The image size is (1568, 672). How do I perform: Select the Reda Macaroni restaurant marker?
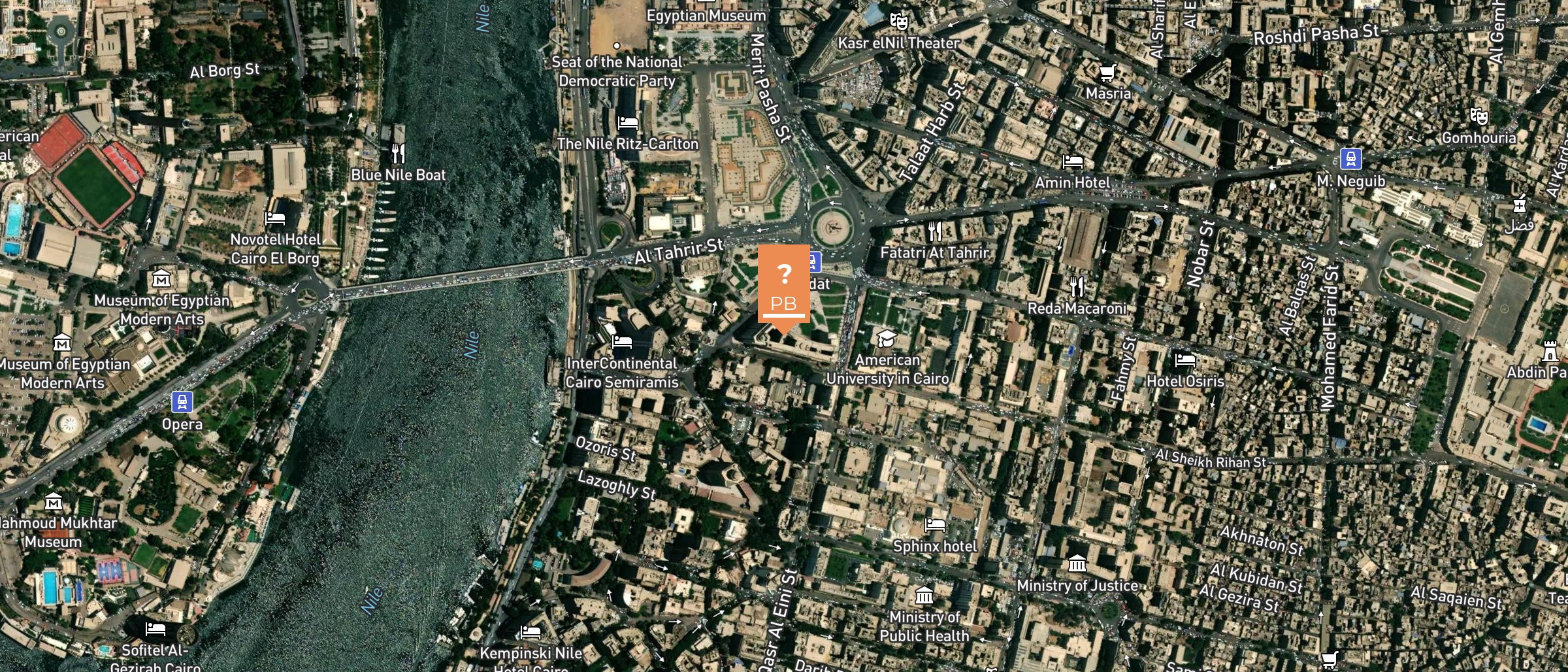pos(1077,286)
